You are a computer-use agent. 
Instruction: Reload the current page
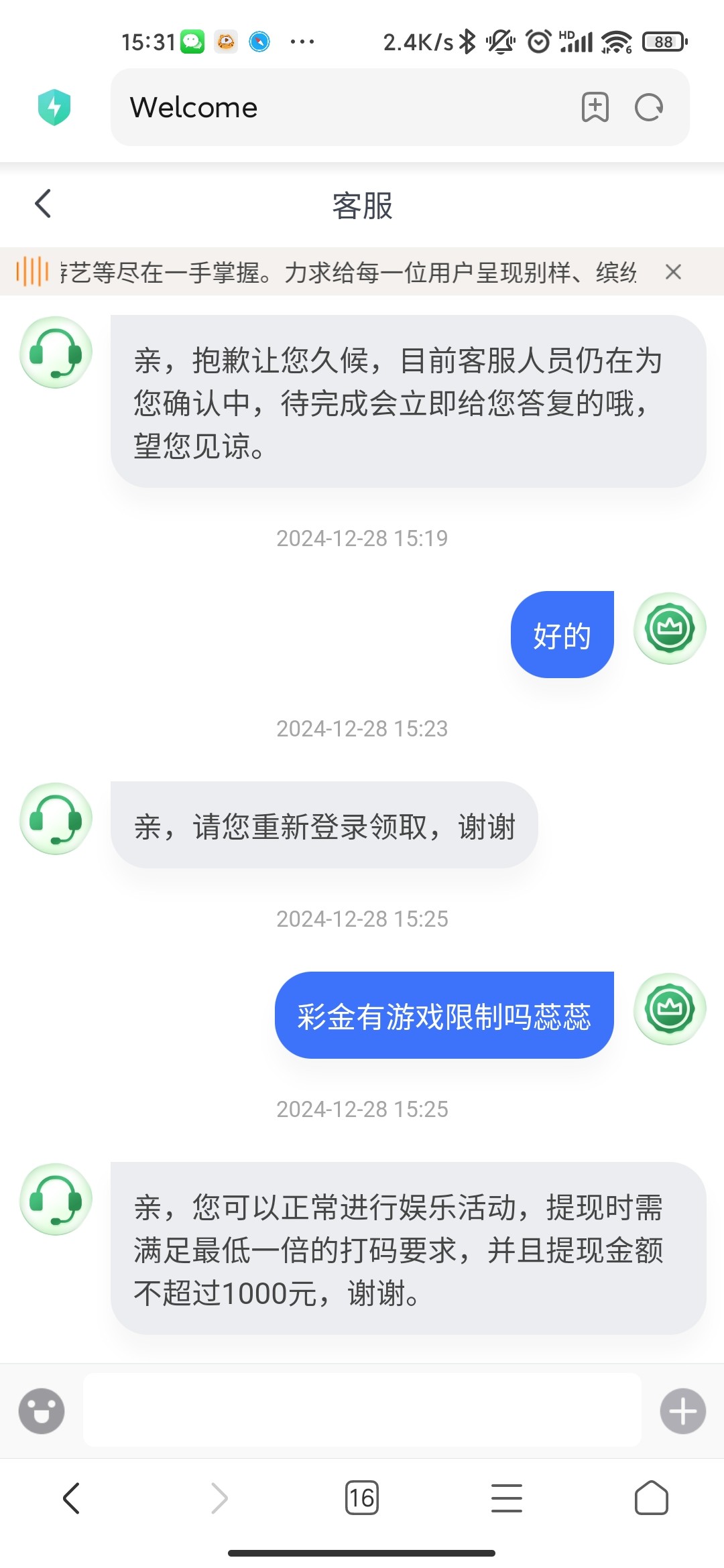(649, 107)
